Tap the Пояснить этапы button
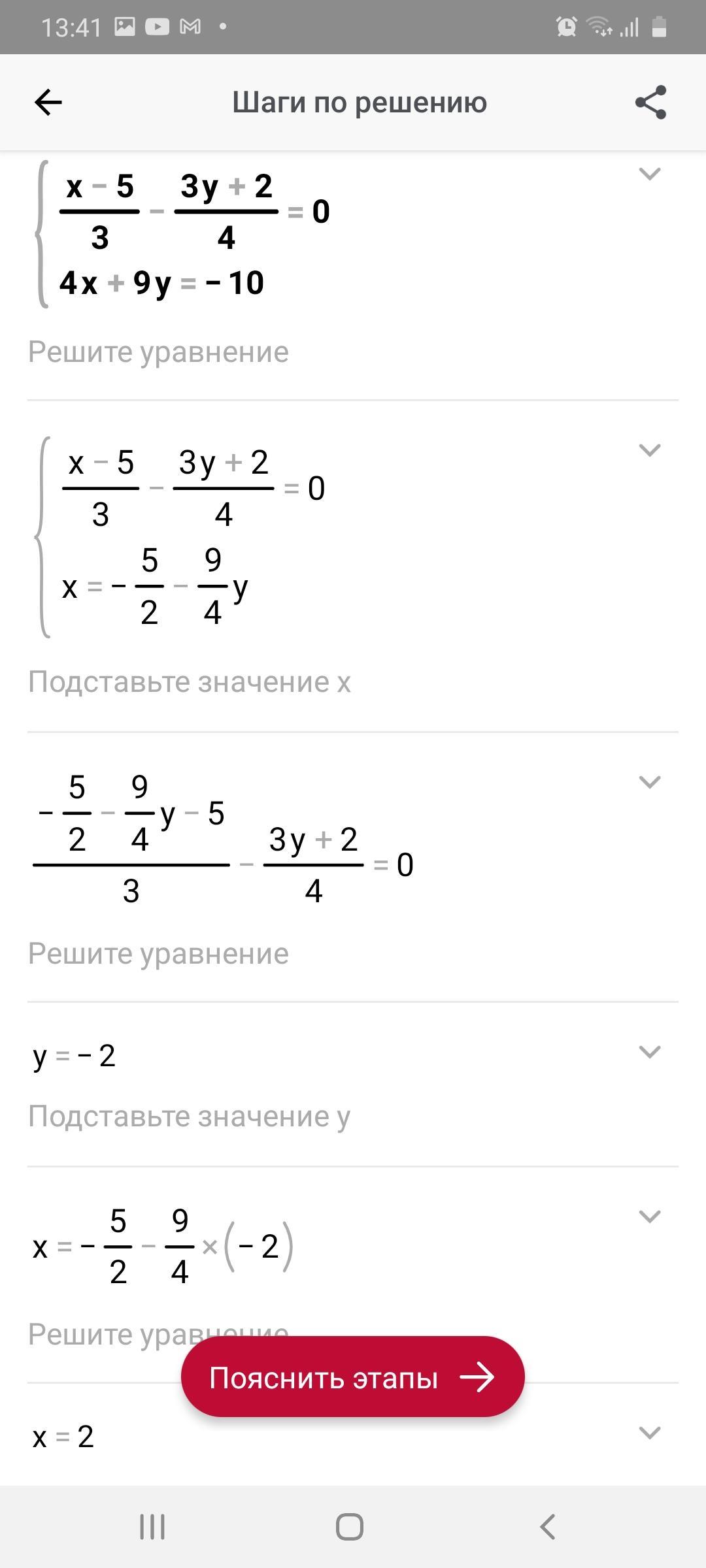 coord(352,1377)
